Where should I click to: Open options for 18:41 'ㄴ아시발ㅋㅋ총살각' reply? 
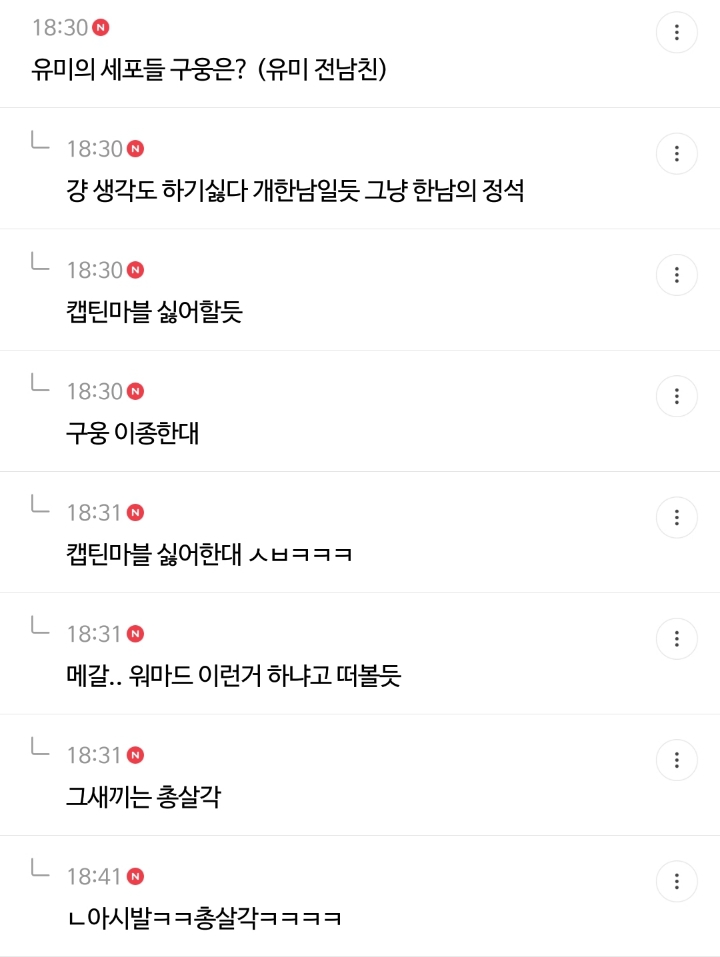(x=677, y=882)
